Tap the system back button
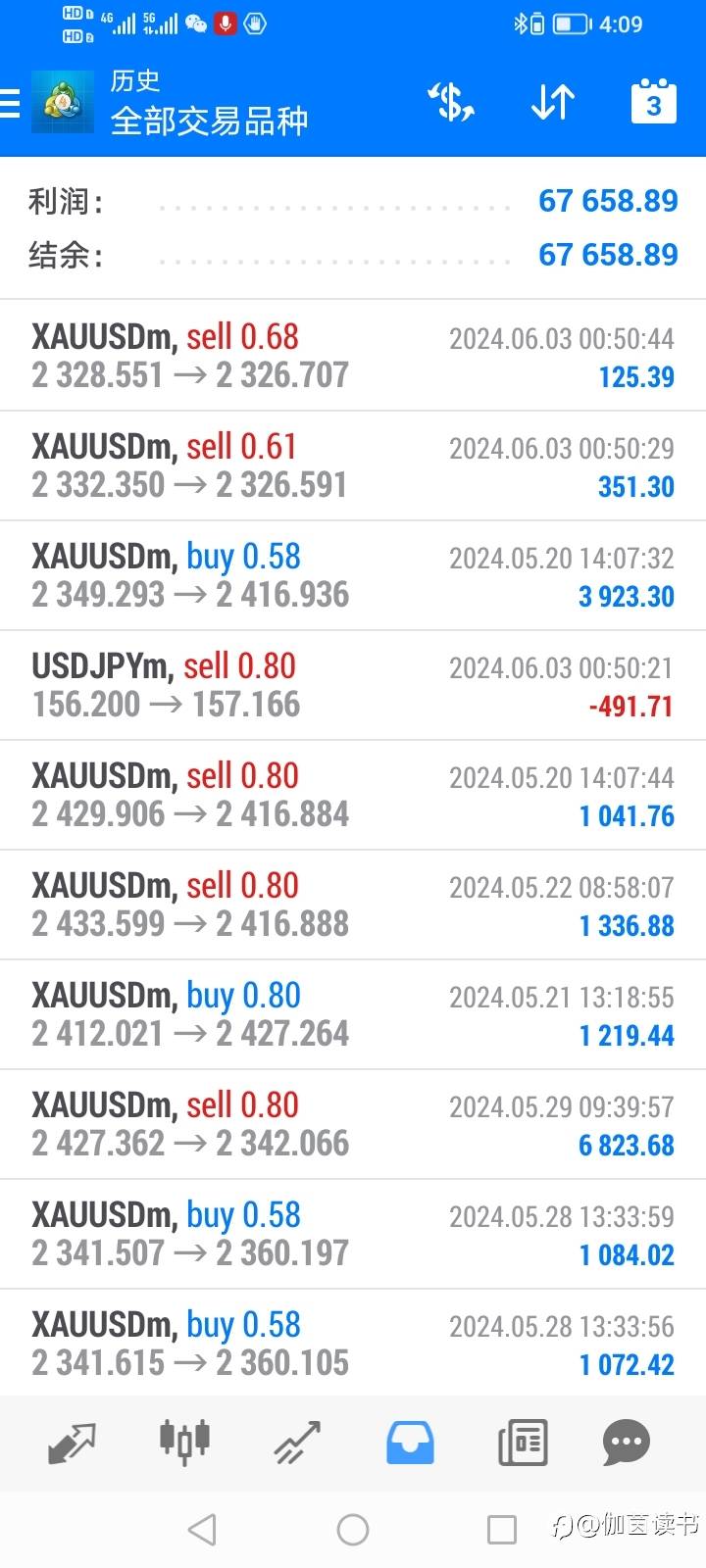Screen dimensions: 706x1568 (x=202, y=1529)
